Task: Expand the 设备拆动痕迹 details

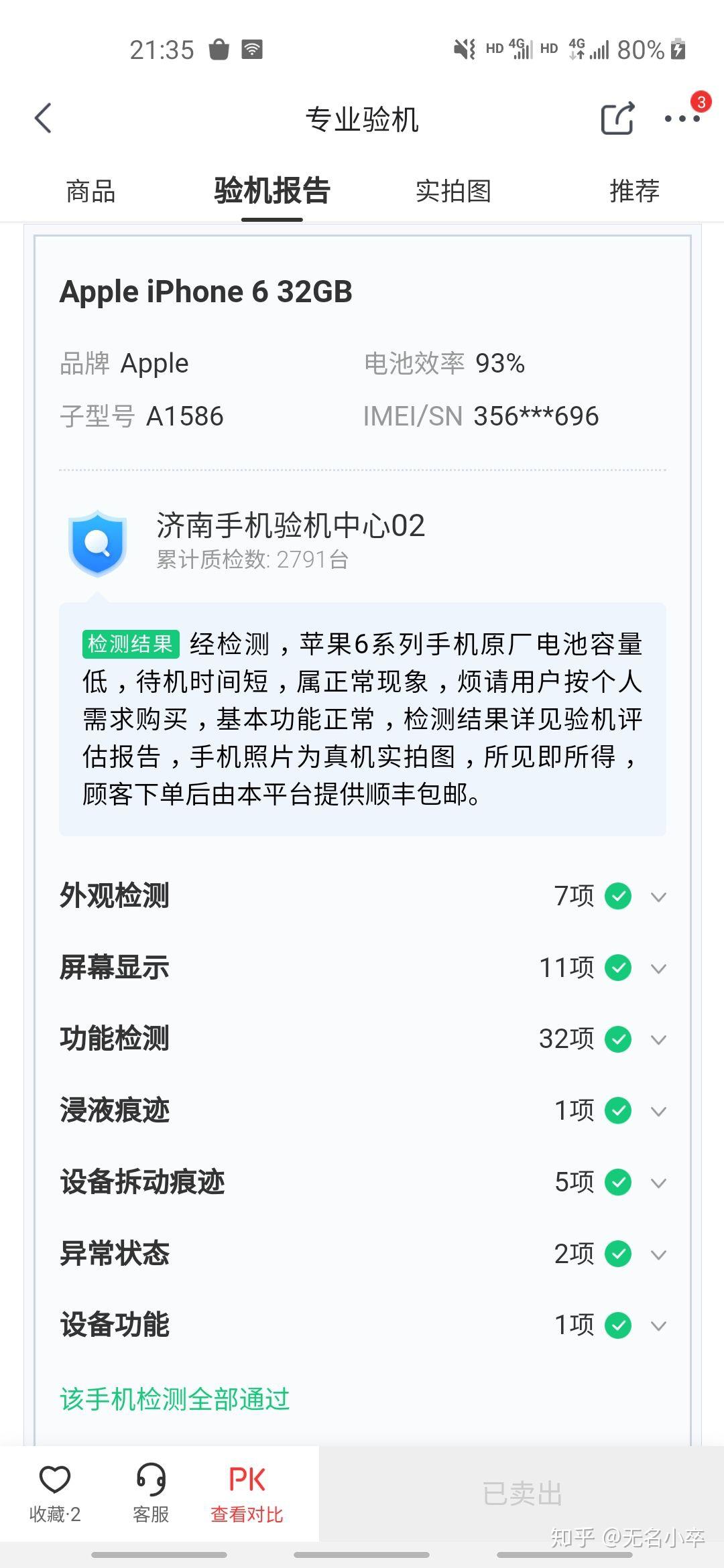Action: click(659, 1182)
